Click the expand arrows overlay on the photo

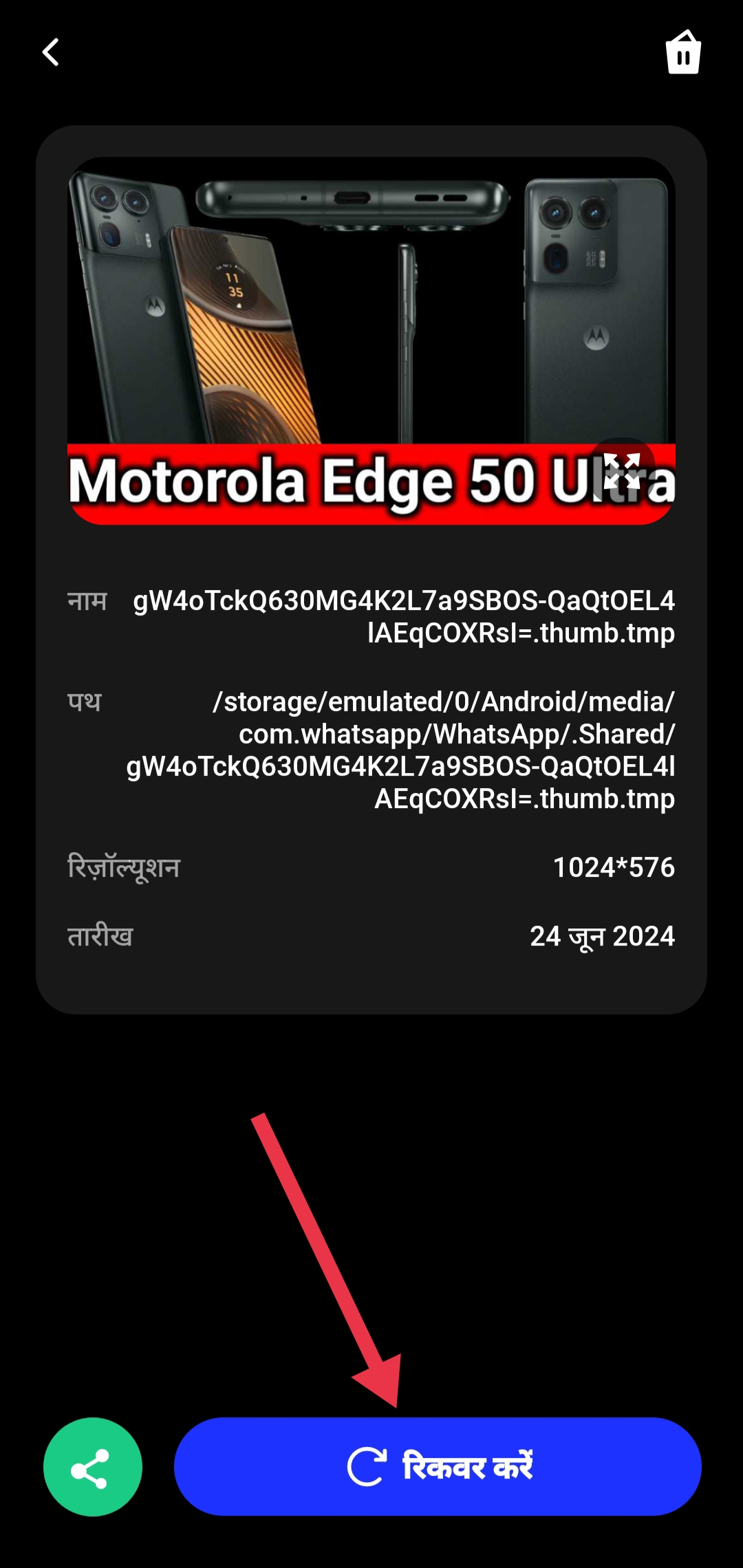pyautogui.click(x=625, y=471)
